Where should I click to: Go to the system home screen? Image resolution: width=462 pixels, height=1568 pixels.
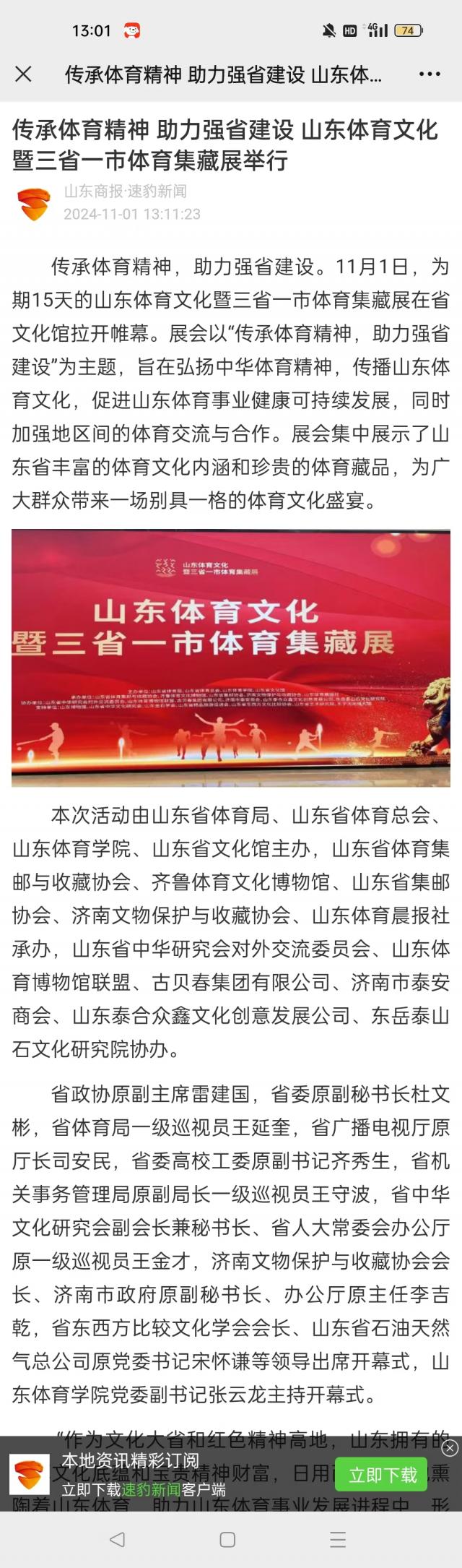(x=227, y=1539)
